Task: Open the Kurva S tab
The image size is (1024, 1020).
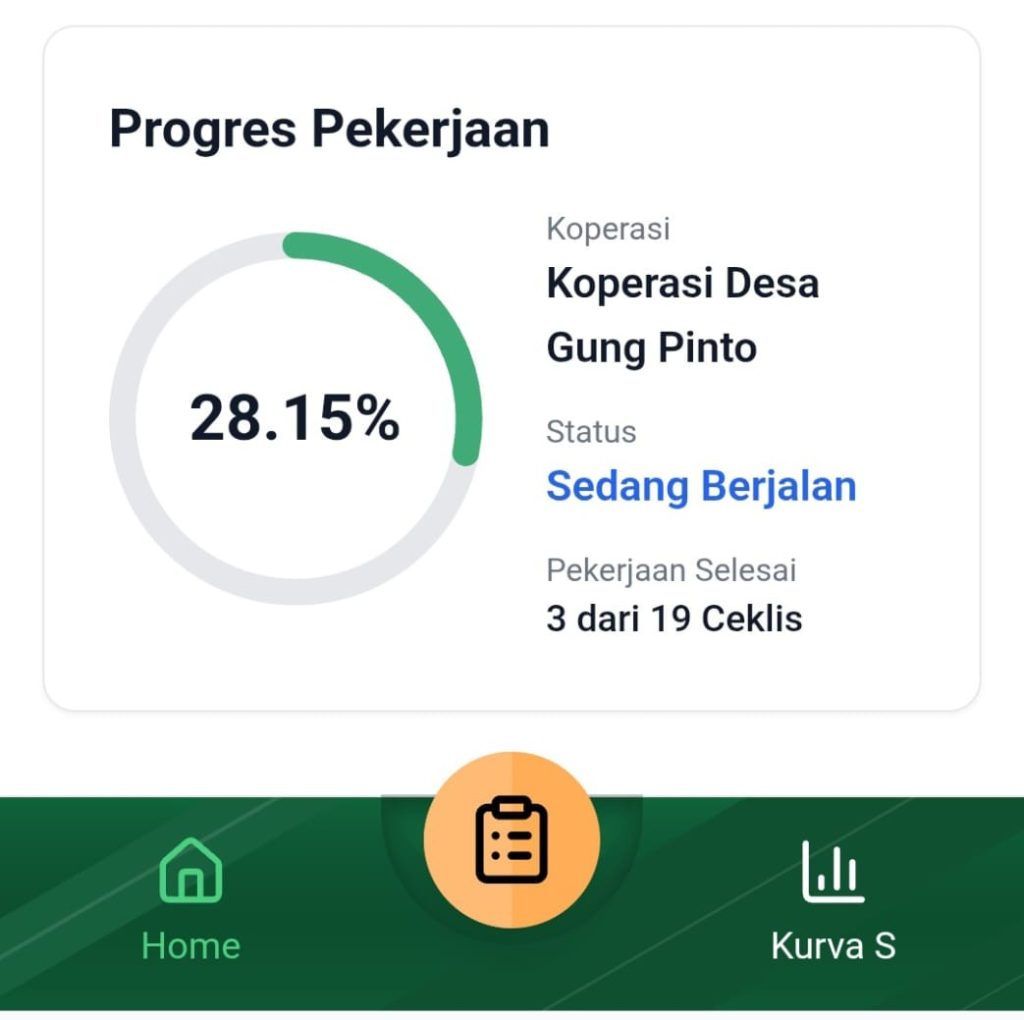Action: pos(832,899)
